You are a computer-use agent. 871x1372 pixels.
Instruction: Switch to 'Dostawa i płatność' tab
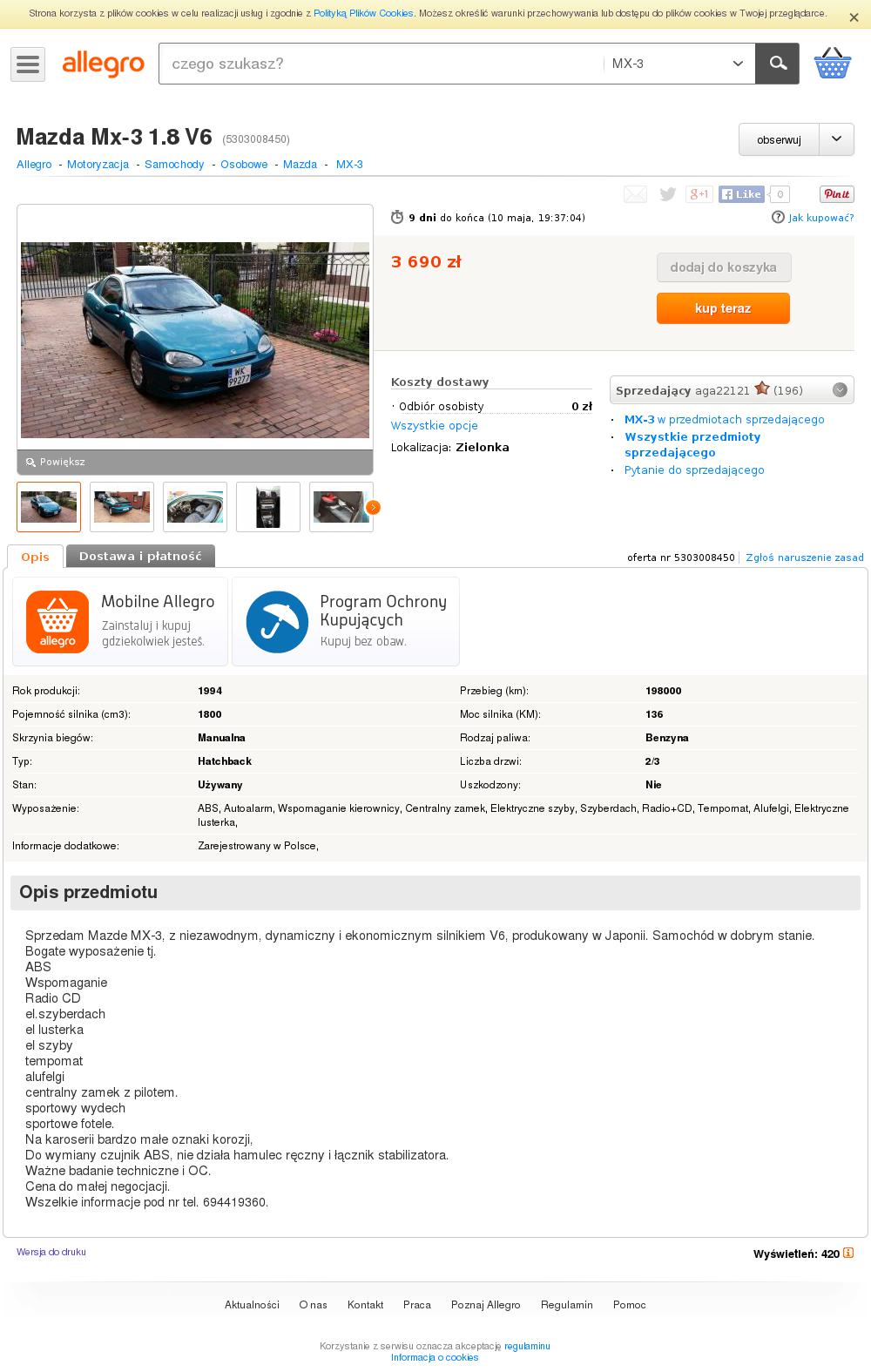[x=140, y=556]
